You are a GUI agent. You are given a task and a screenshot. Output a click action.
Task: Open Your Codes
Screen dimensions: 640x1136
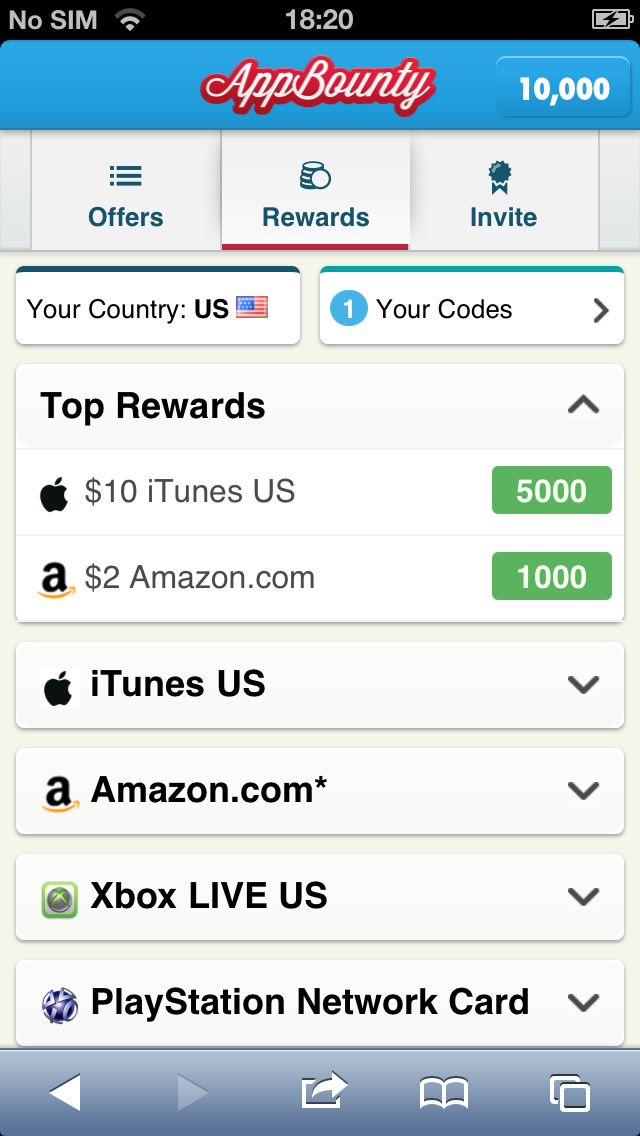click(471, 309)
